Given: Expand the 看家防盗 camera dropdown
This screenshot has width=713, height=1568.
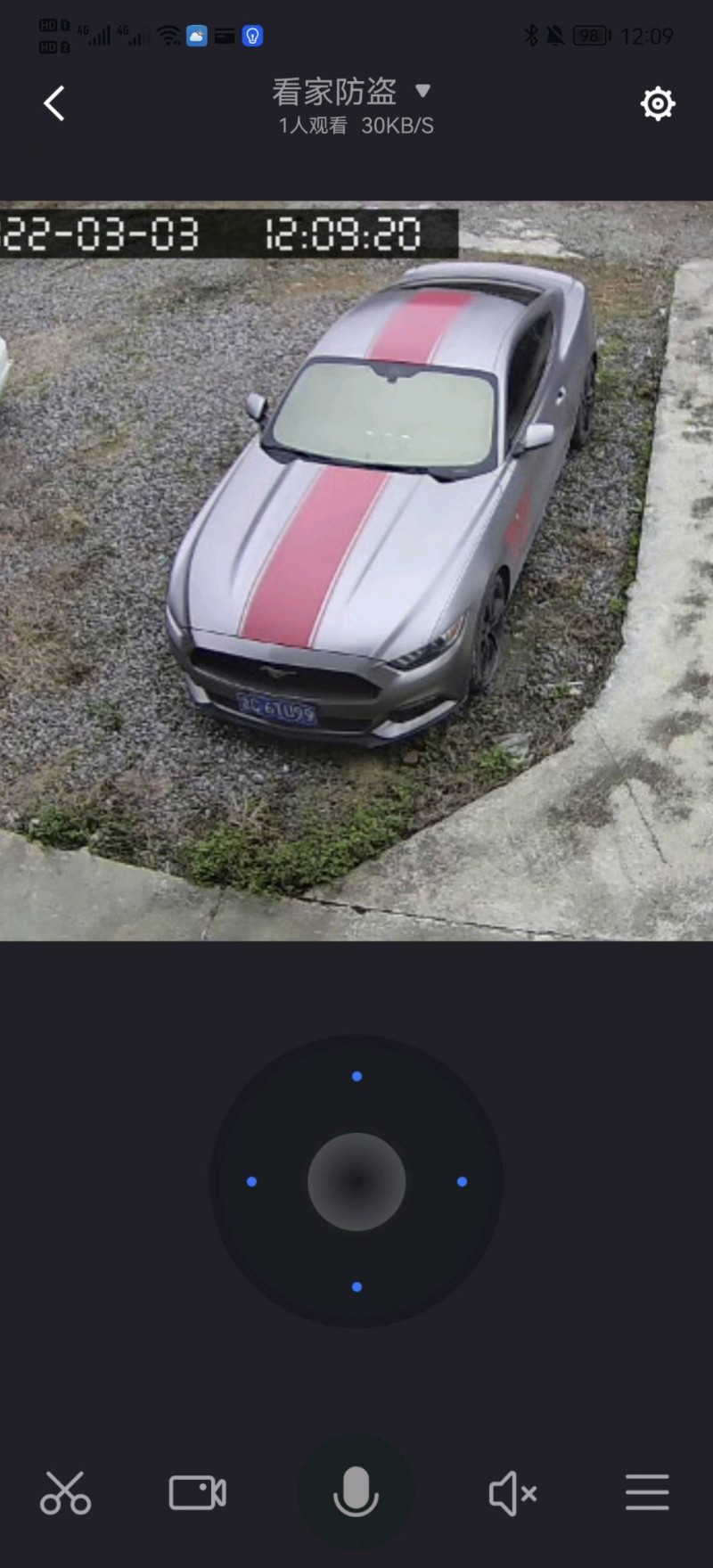Looking at the screenshot, I should pyautogui.click(x=422, y=90).
